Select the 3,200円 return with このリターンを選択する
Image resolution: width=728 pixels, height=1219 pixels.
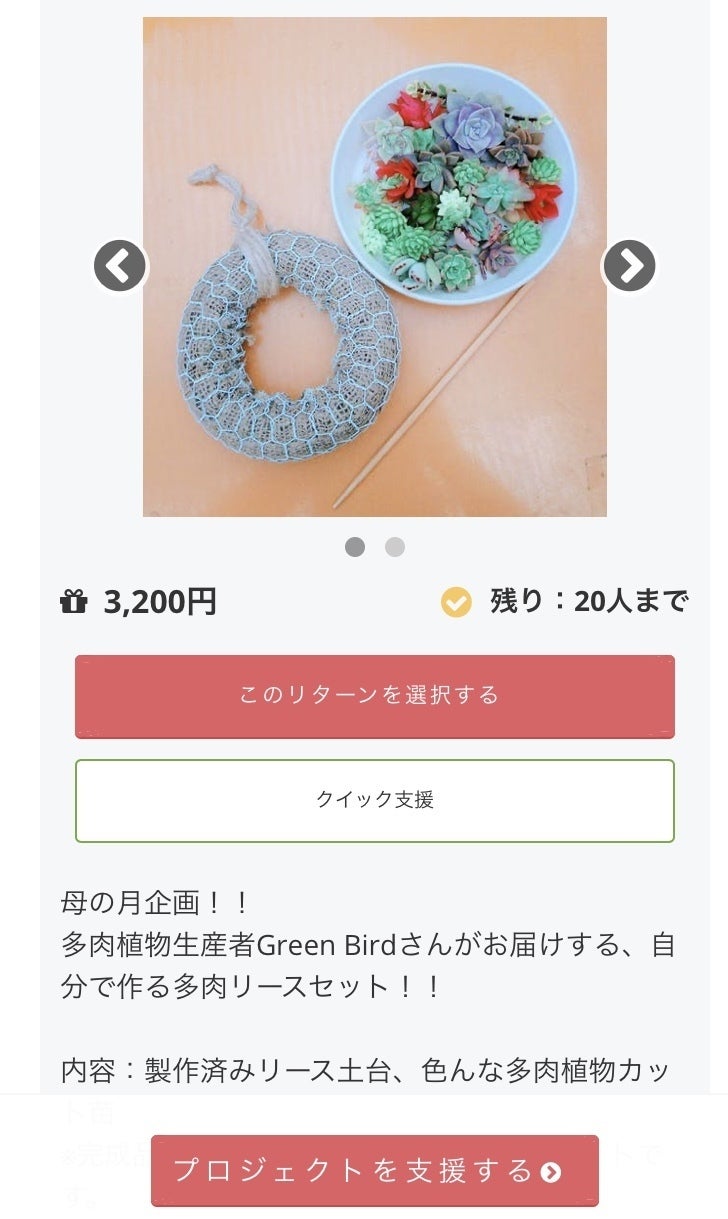point(374,696)
